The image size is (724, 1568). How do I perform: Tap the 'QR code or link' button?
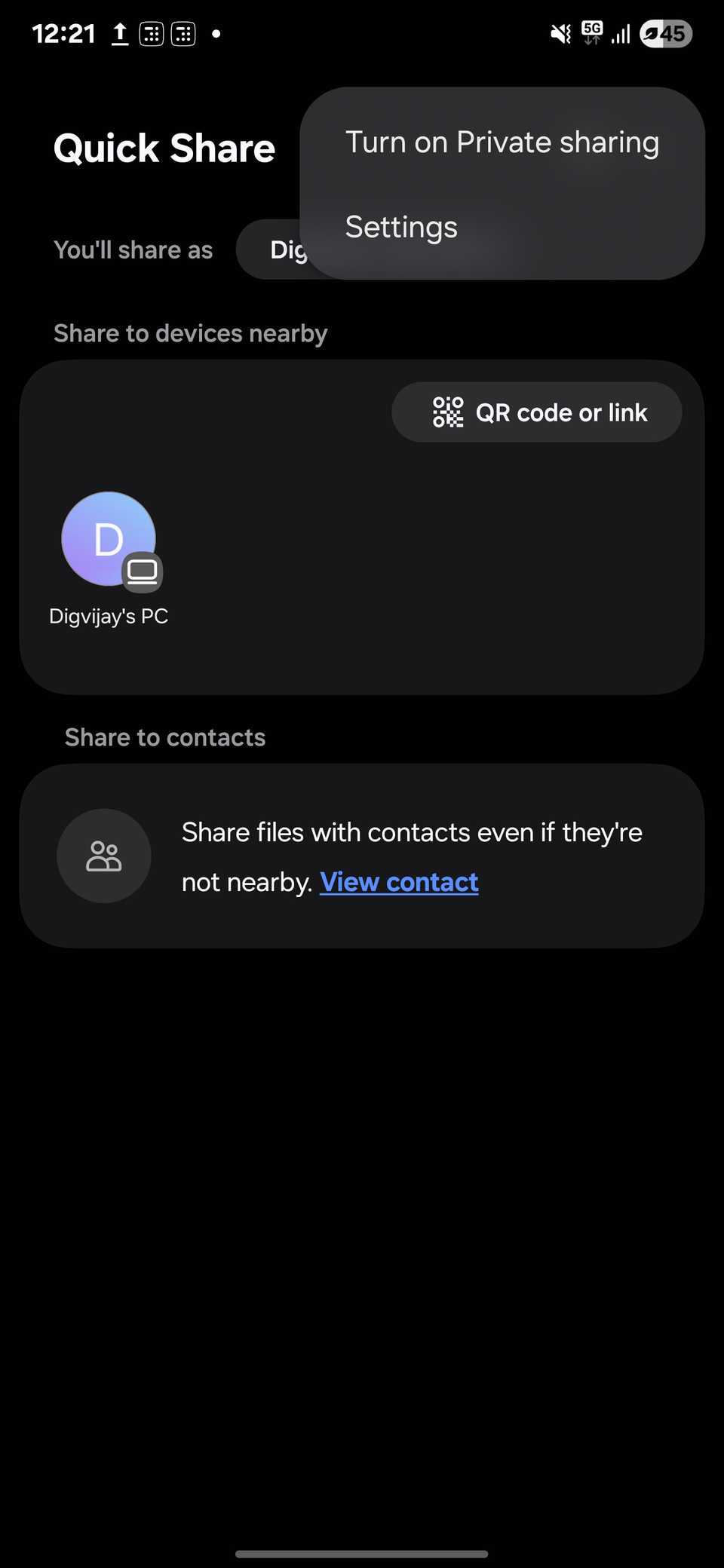(x=536, y=412)
